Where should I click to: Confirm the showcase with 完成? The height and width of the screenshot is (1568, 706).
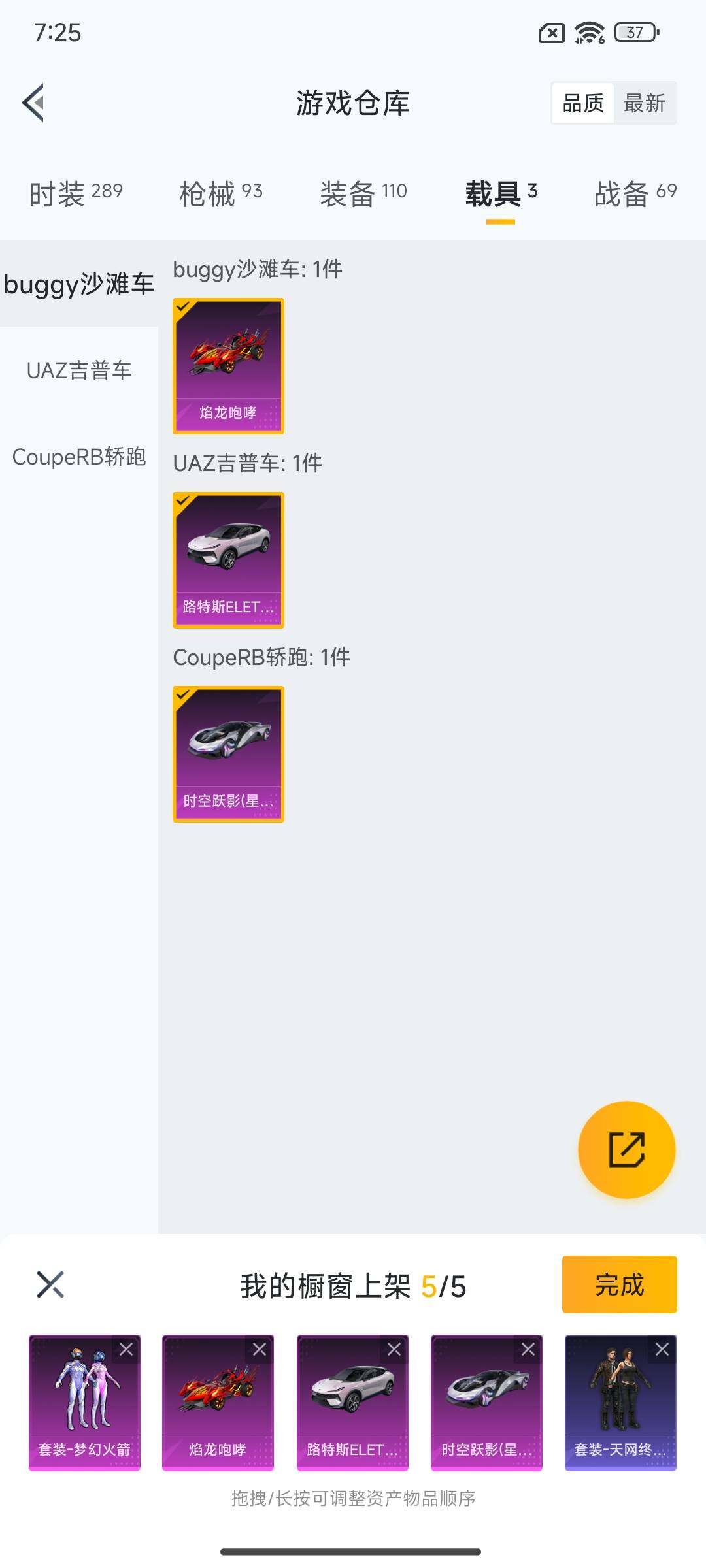point(619,1284)
